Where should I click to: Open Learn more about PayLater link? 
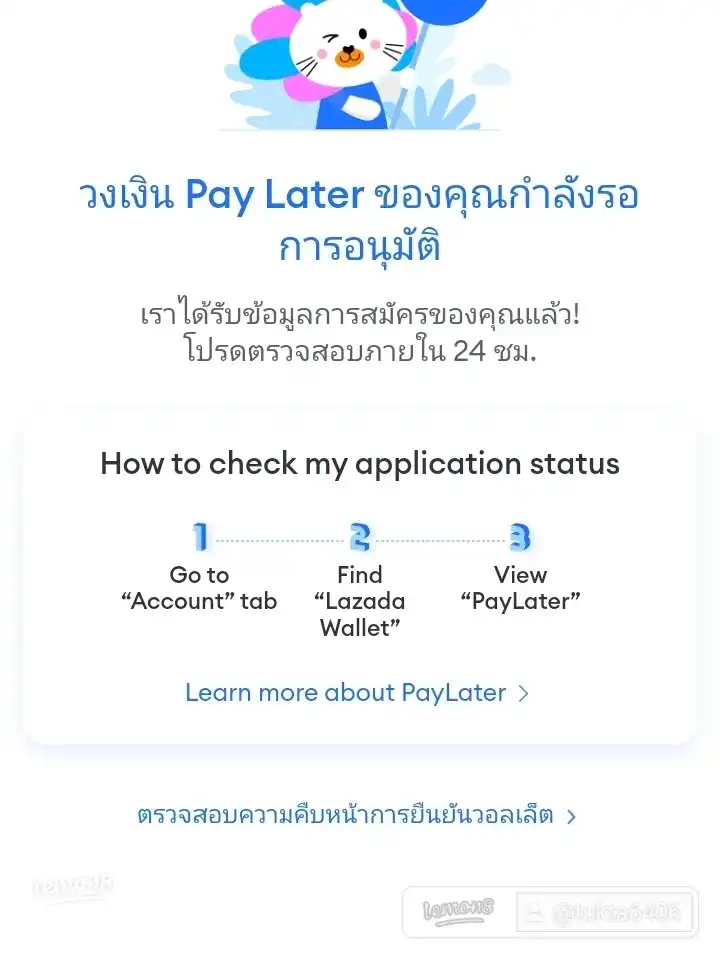[x=357, y=693]
